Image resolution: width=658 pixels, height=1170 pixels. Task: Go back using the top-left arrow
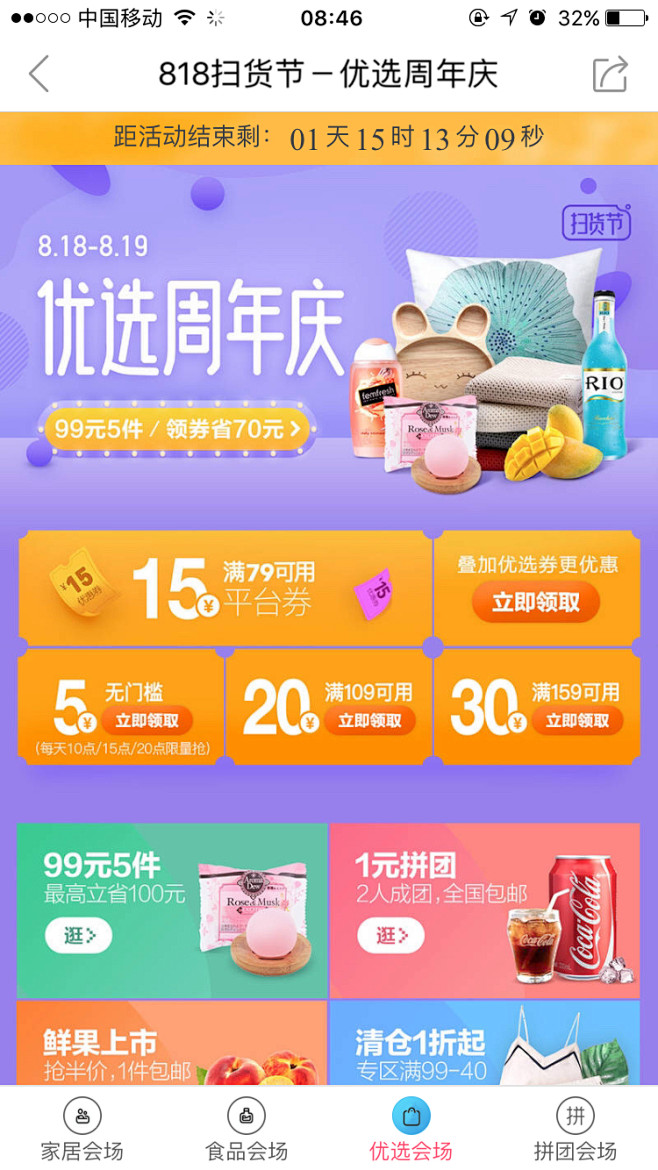point(39,74)
